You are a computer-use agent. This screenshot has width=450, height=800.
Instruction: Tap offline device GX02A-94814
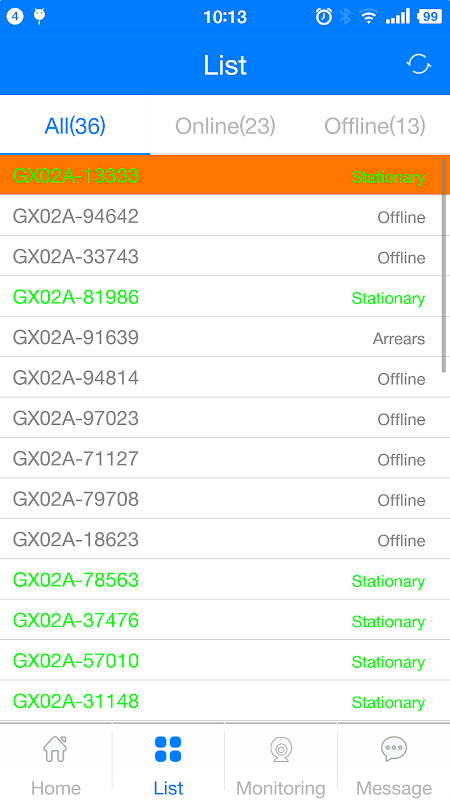tap(225, 378)
